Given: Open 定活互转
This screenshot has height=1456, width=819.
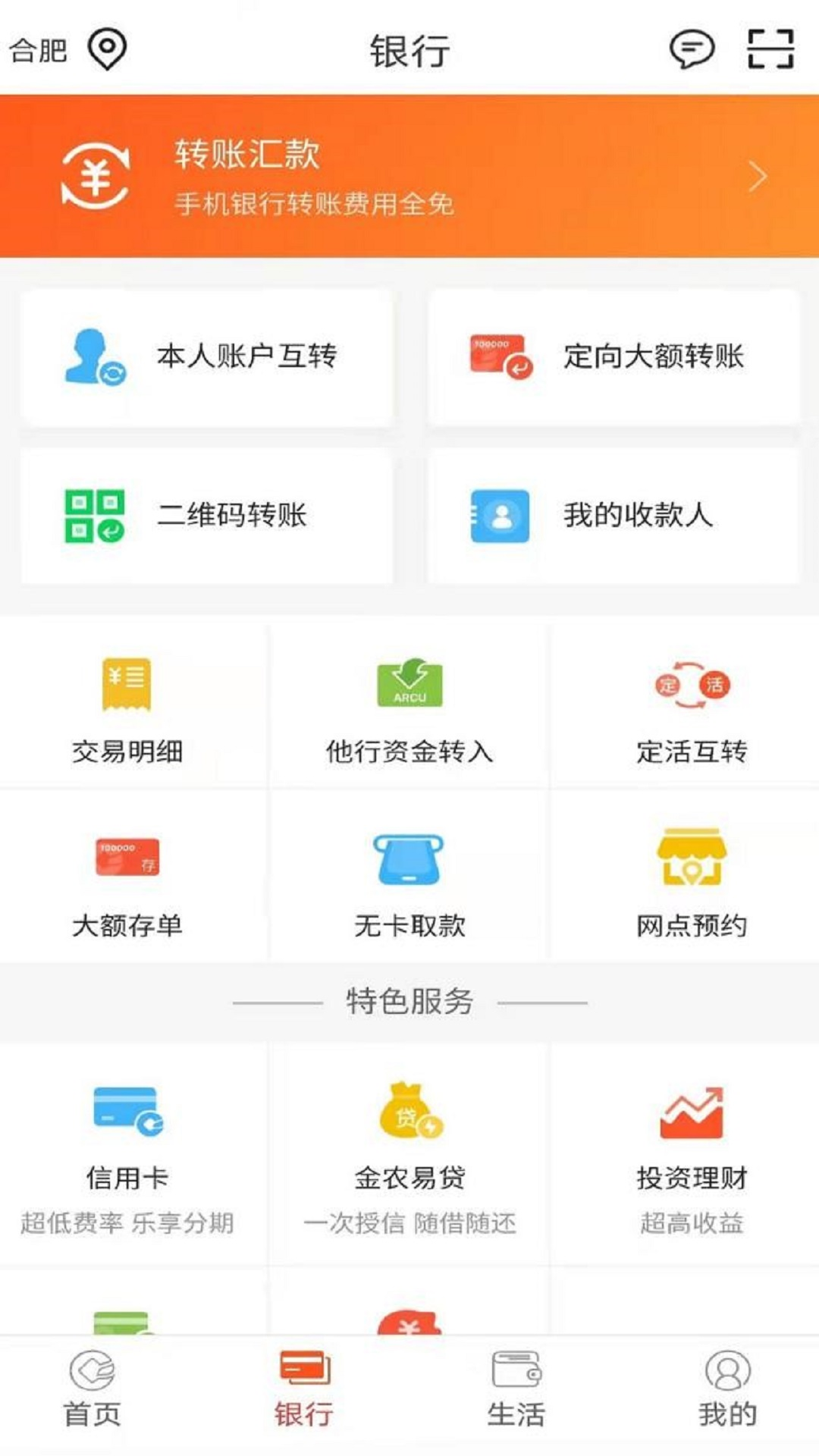Looking at the screenshot, I should (691, 709).
